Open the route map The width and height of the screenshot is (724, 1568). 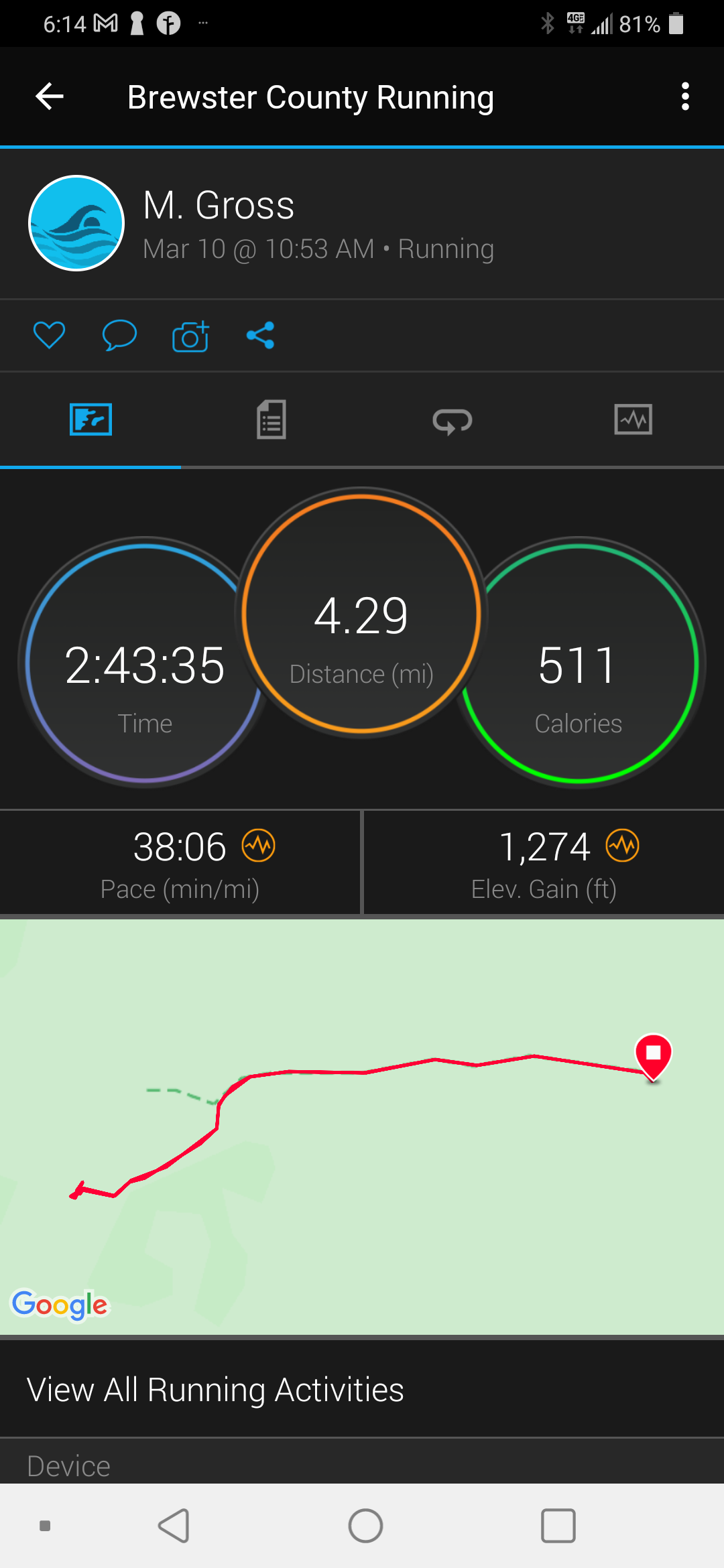362,1126
